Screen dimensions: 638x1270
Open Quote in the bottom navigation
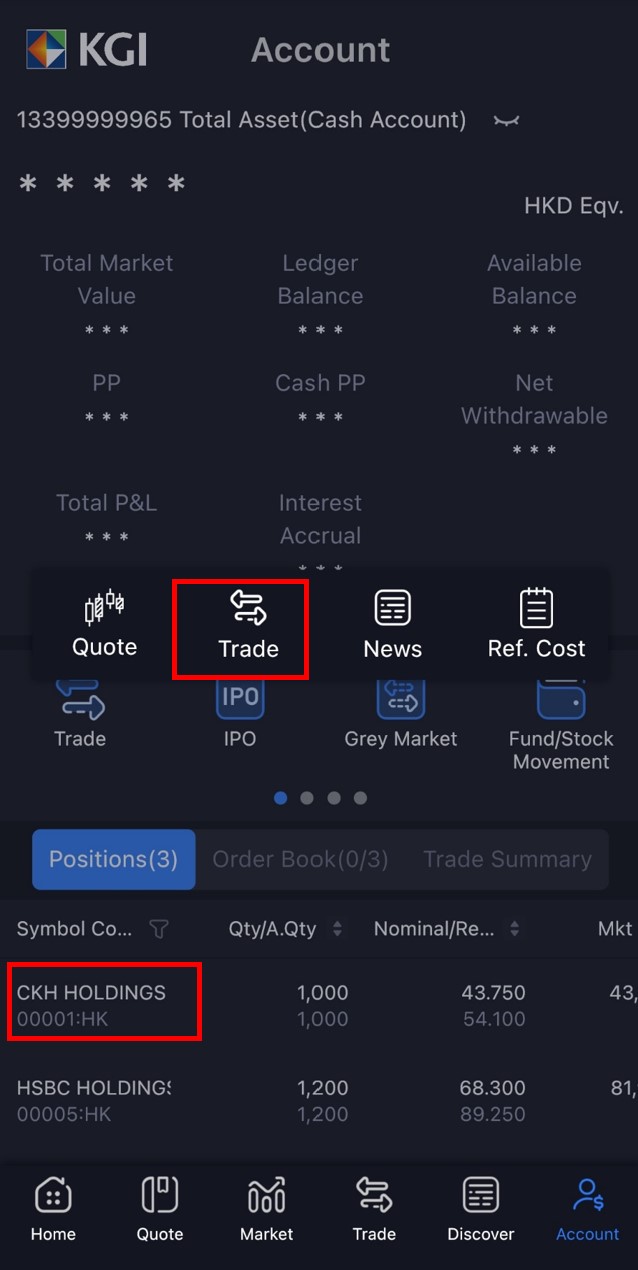tap(160, 1208)
